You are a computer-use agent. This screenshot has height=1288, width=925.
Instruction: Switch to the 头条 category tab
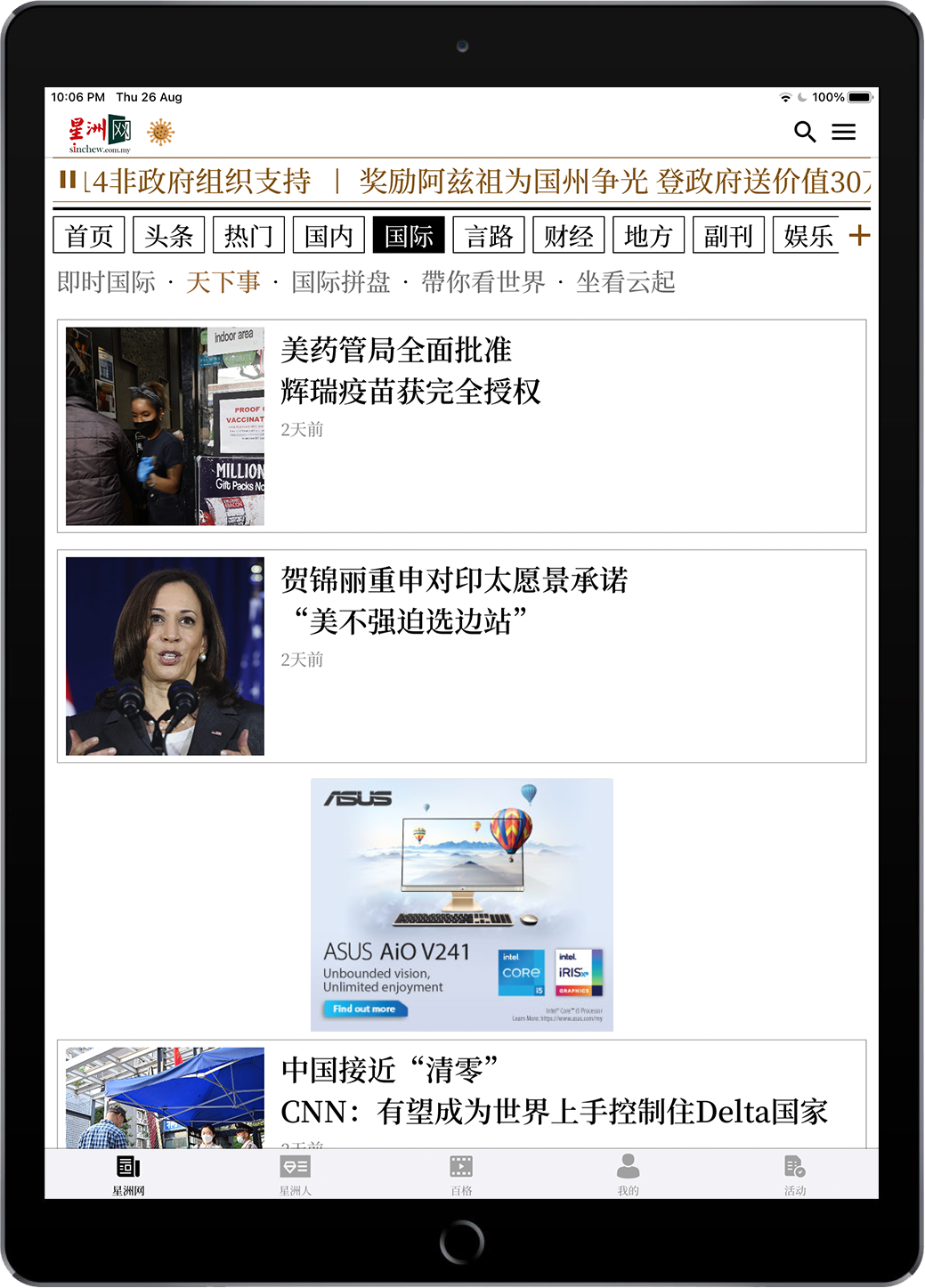[x=169, y=236]
